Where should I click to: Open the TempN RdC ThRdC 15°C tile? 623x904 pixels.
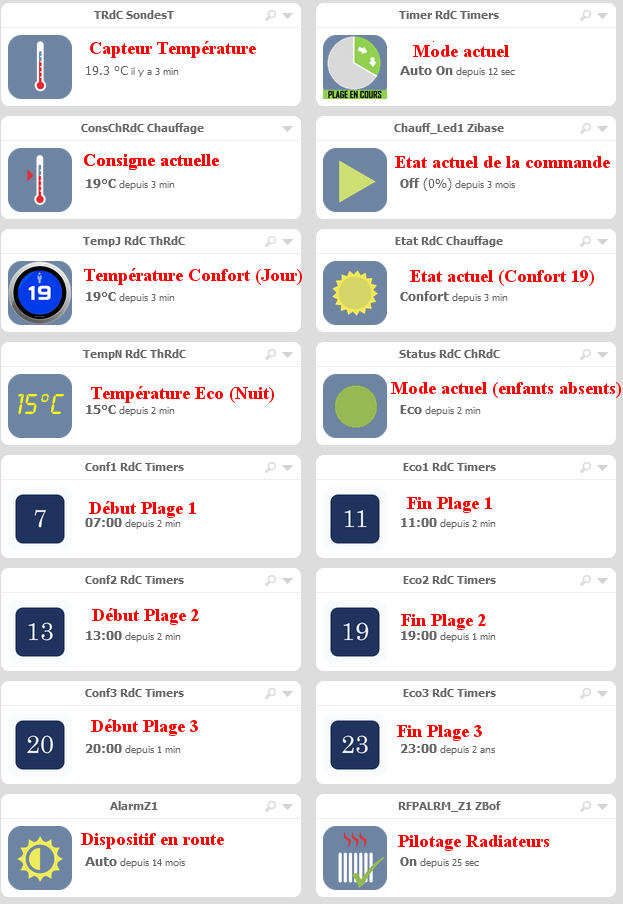pyautogui.click(x=40, y=406)
